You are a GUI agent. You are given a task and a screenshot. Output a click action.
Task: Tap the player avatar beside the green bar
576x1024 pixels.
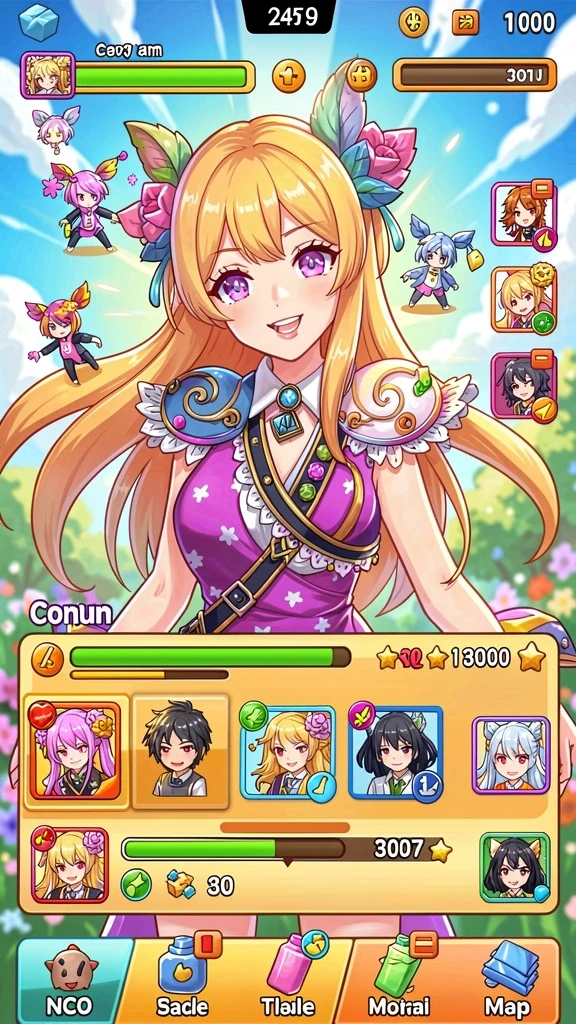pos(48,75)
